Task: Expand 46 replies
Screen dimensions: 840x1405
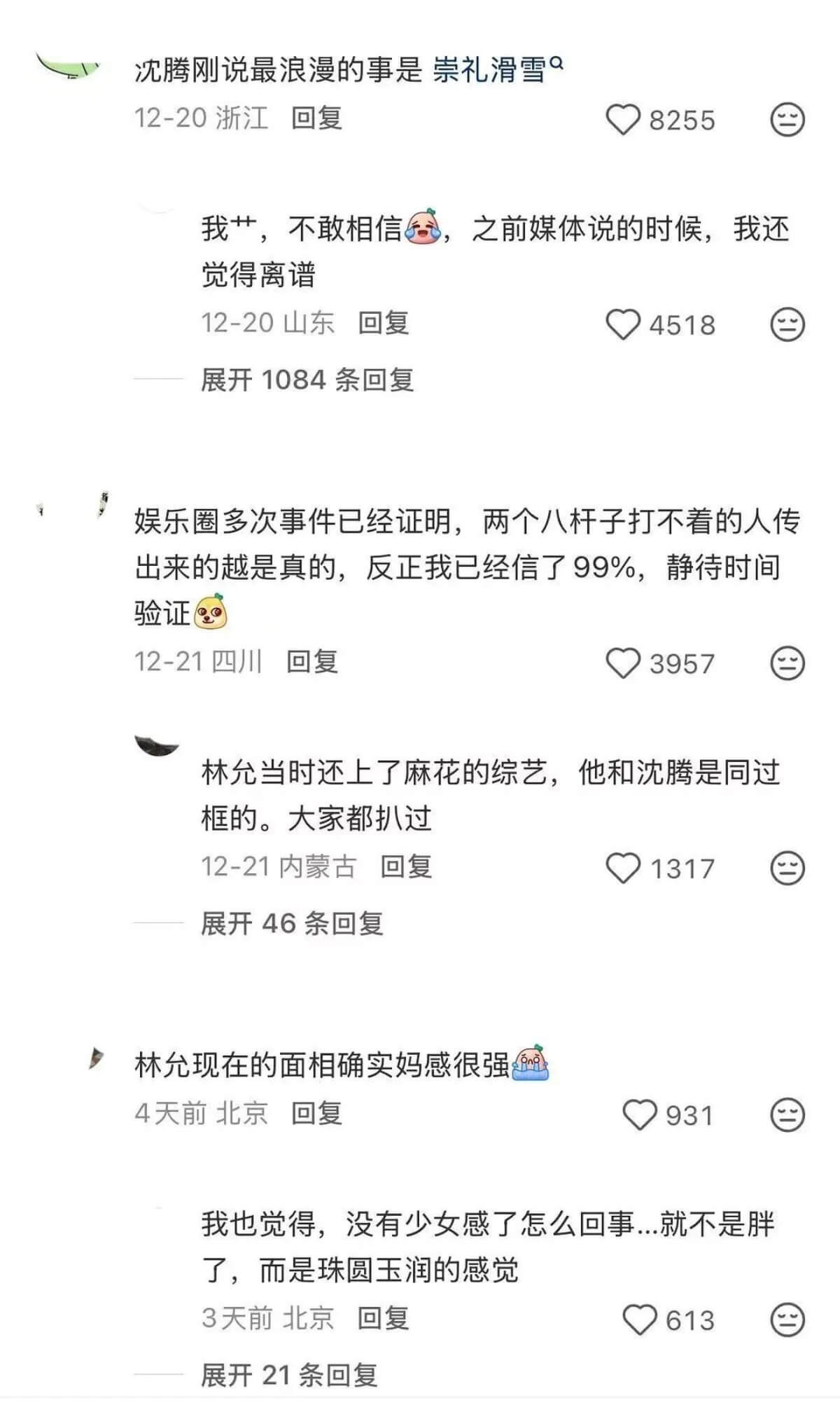Action: [x=292, y=923]
